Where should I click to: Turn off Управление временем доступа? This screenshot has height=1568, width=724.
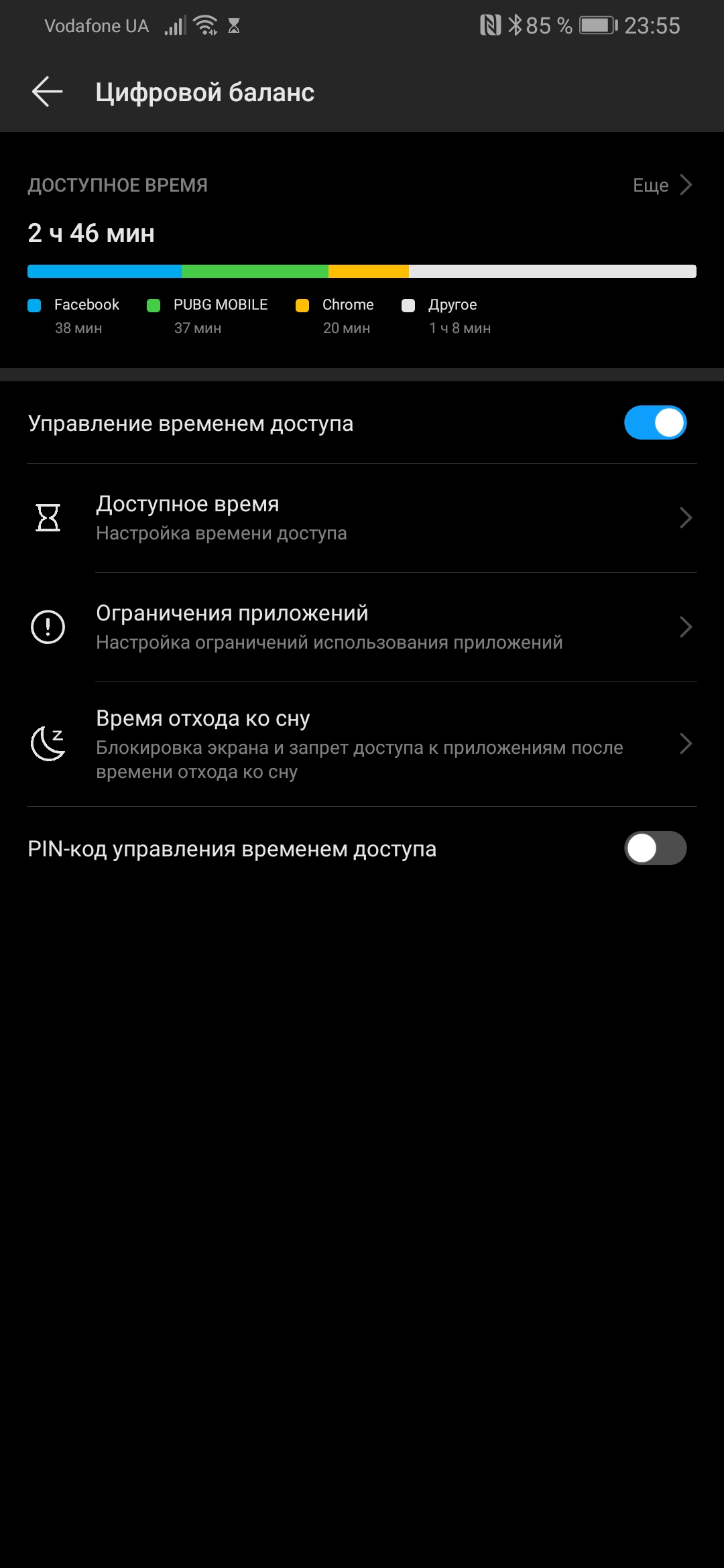click(655, 423)
